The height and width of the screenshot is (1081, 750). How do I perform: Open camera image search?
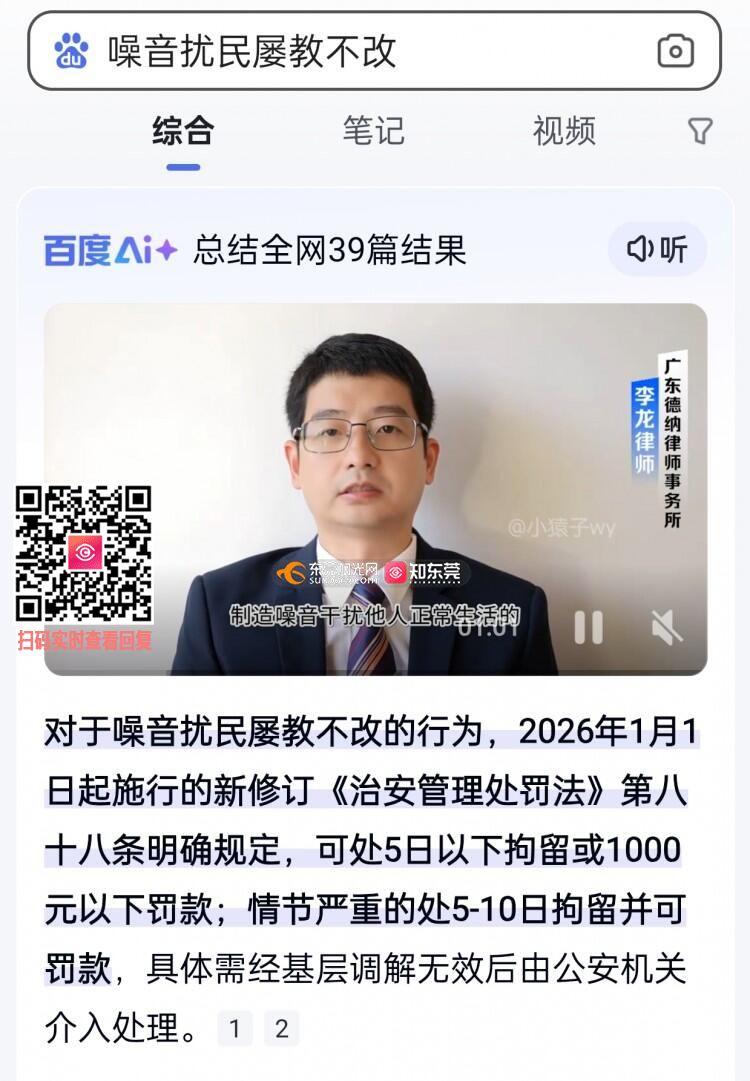point(676,51)
